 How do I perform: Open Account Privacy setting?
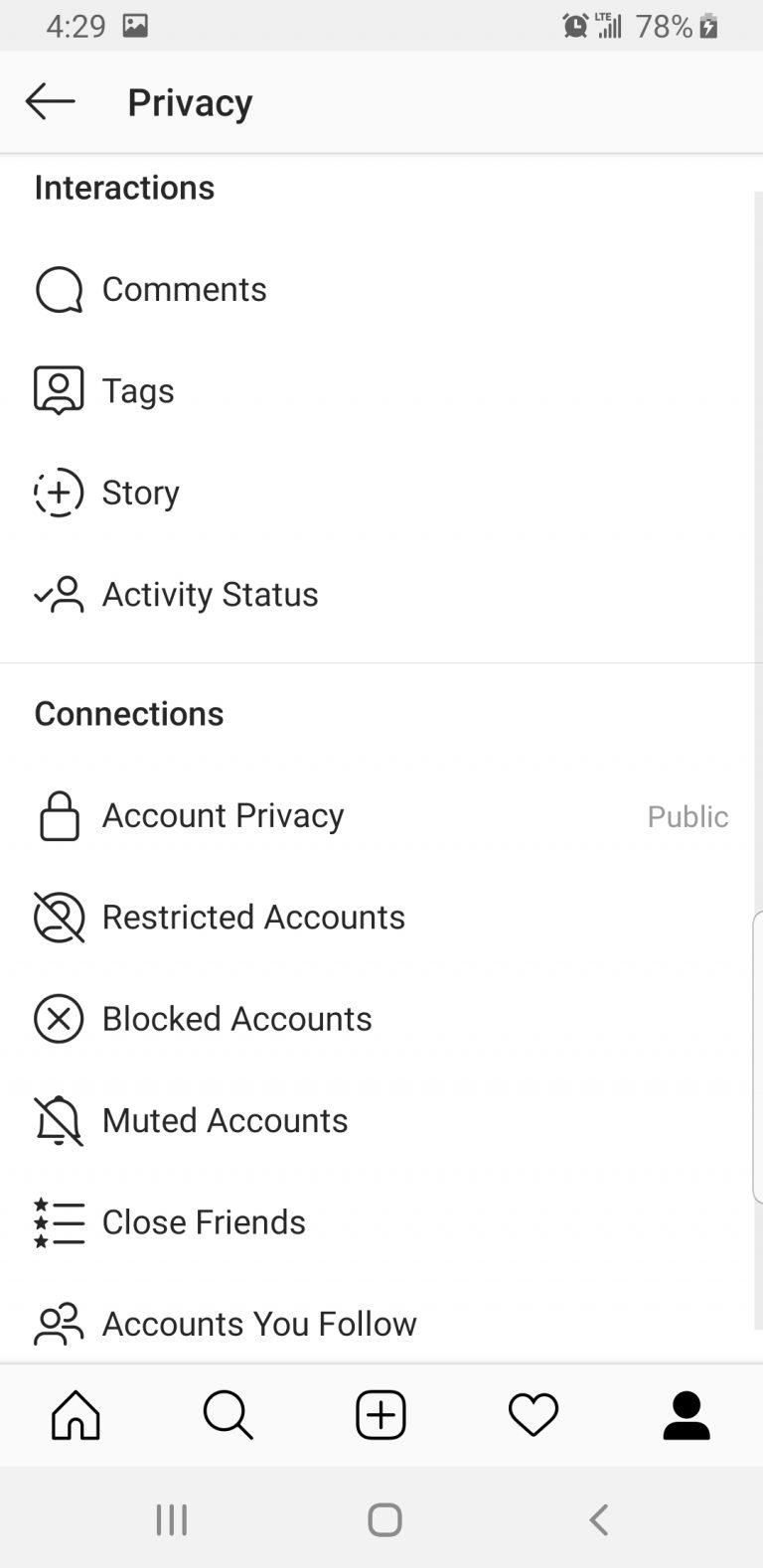click(x=381, y=815)
